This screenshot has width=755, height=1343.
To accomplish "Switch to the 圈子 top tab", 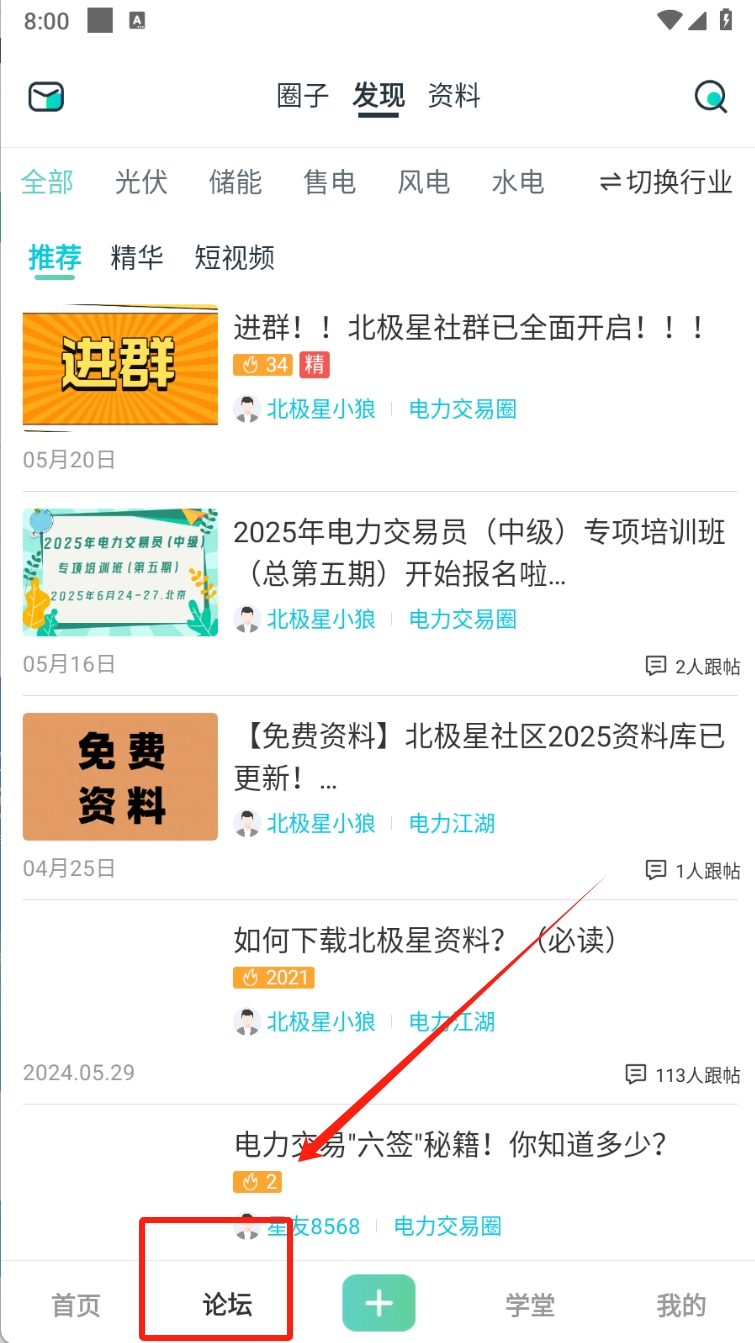I will [x=302, y=96].
